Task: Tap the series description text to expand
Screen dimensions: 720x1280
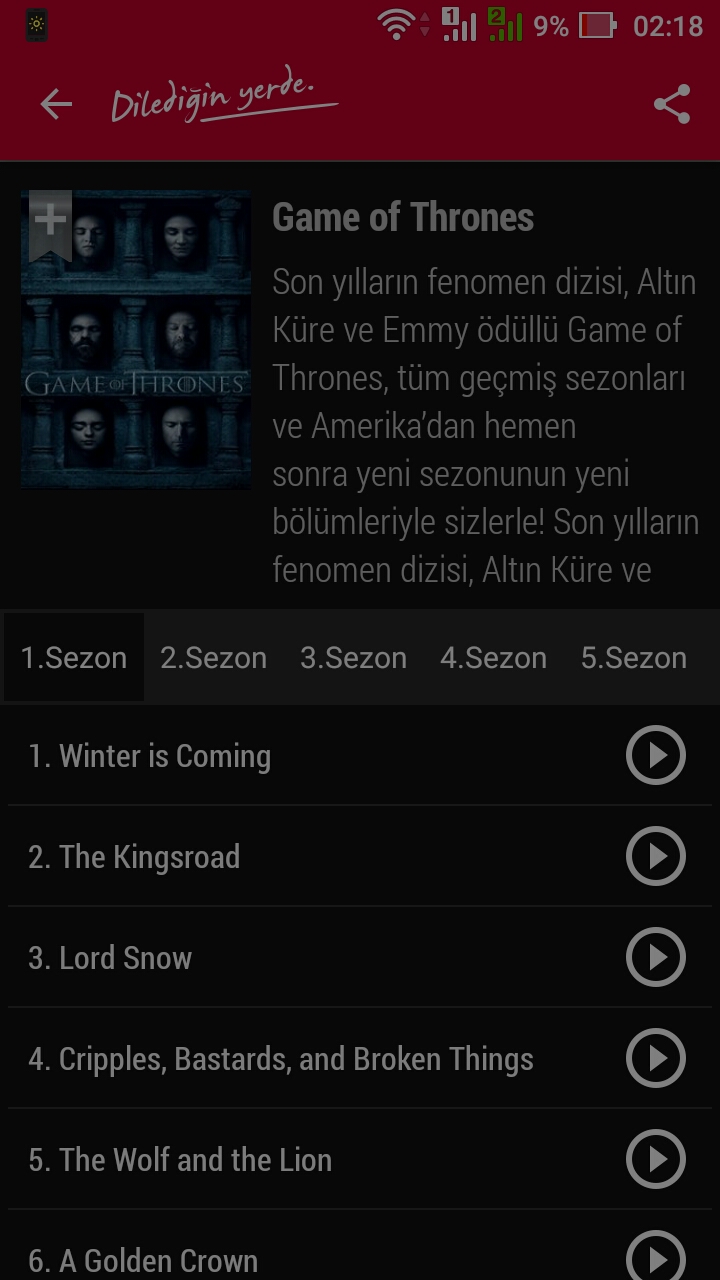Action: pos(484,425)
